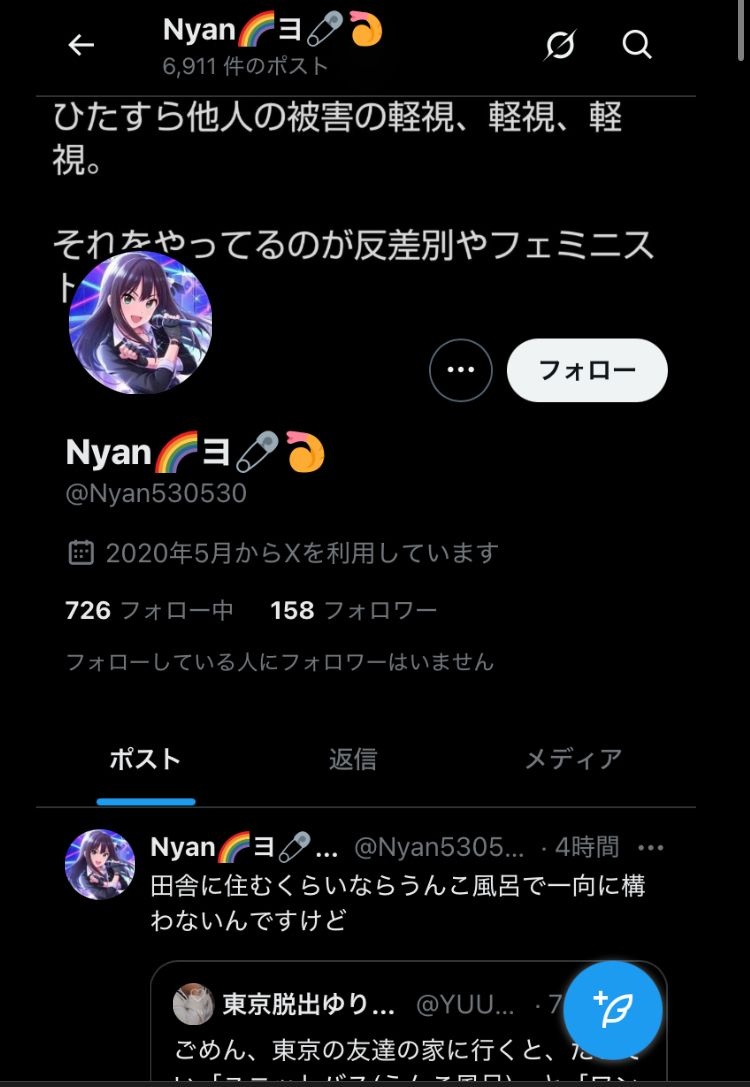View the large profile avatar
Image resolution: width=750 pixels, height=1087 pixels.
click(140, 322)
